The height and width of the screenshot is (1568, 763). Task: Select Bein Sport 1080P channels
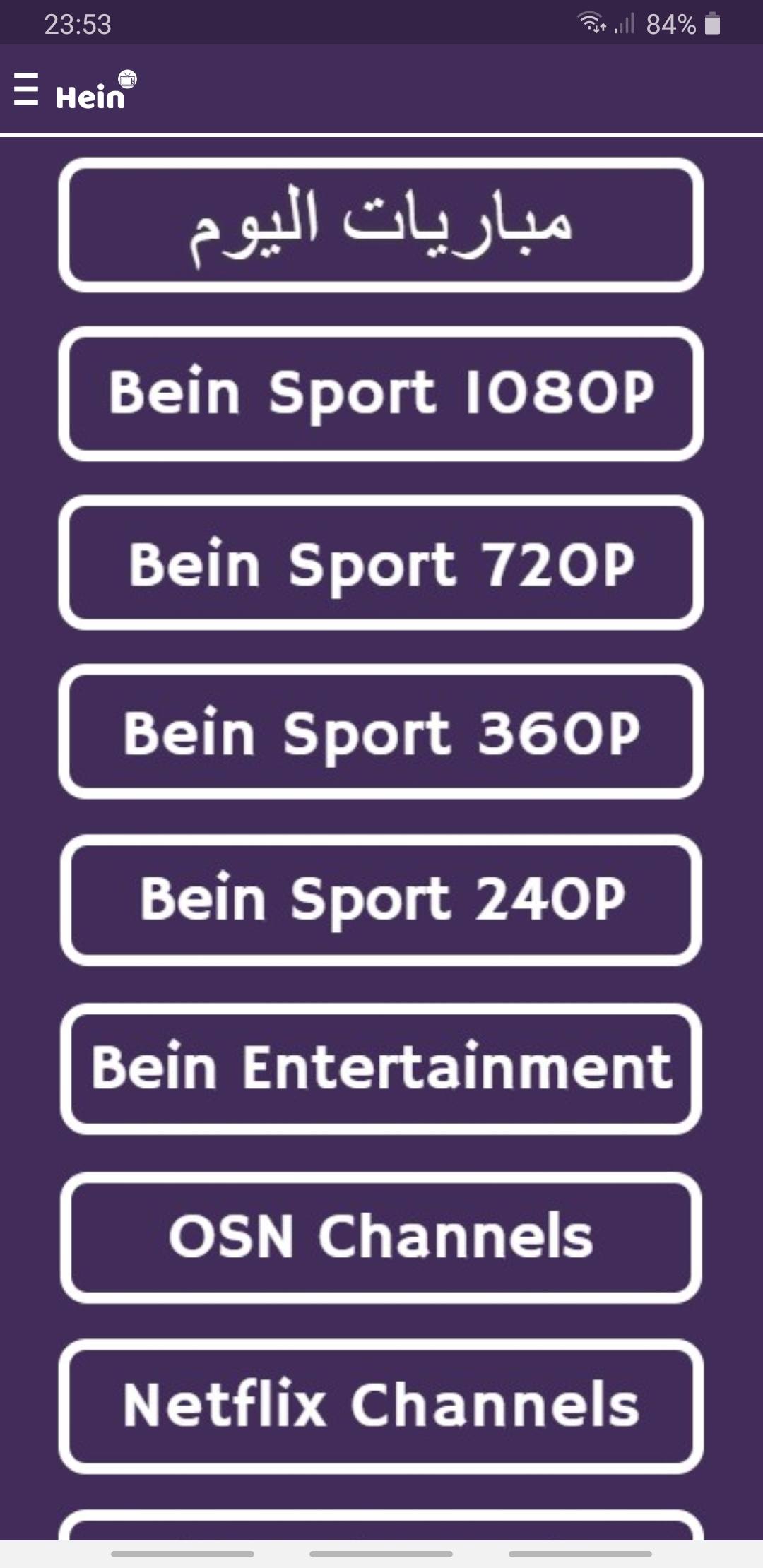381,393
